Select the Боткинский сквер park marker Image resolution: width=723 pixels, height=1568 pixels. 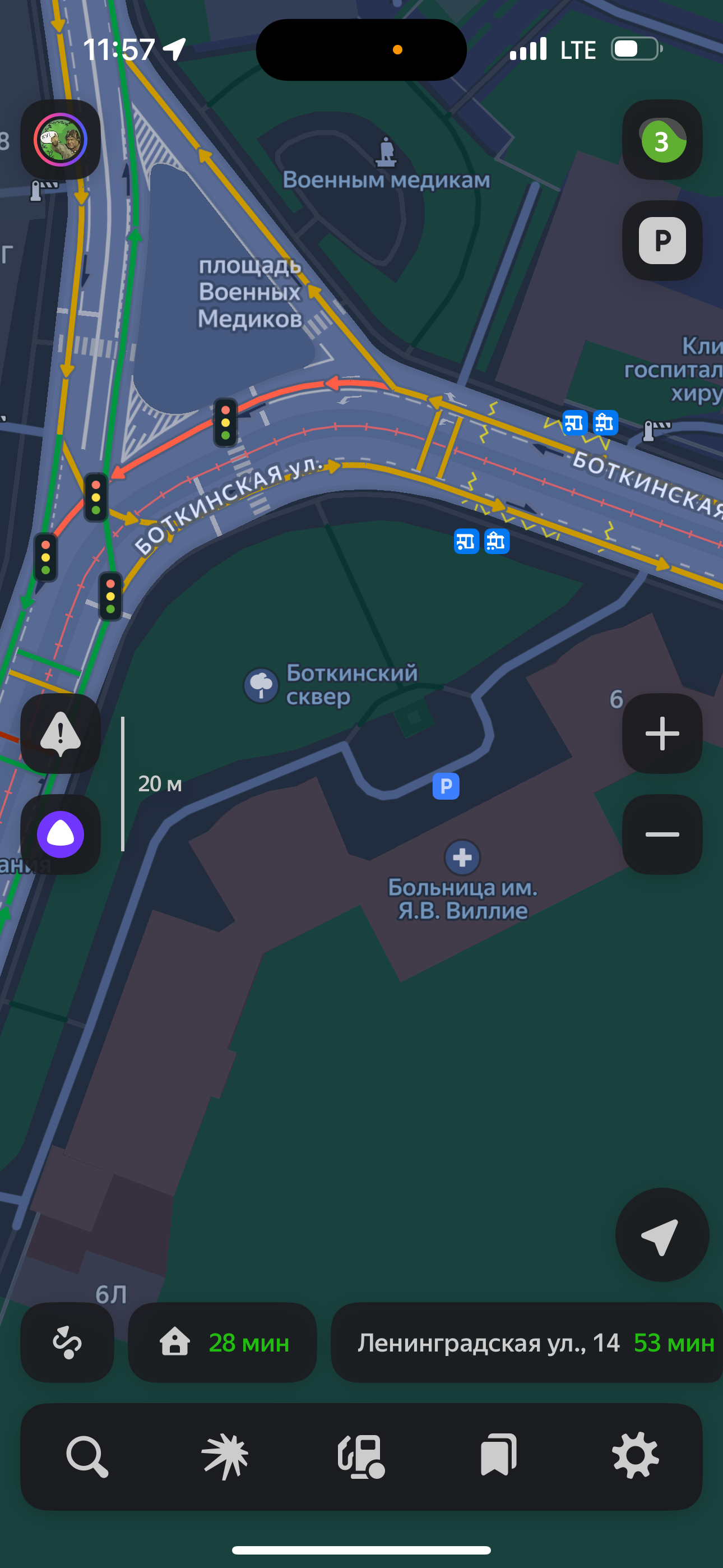(x=261, y=685)
